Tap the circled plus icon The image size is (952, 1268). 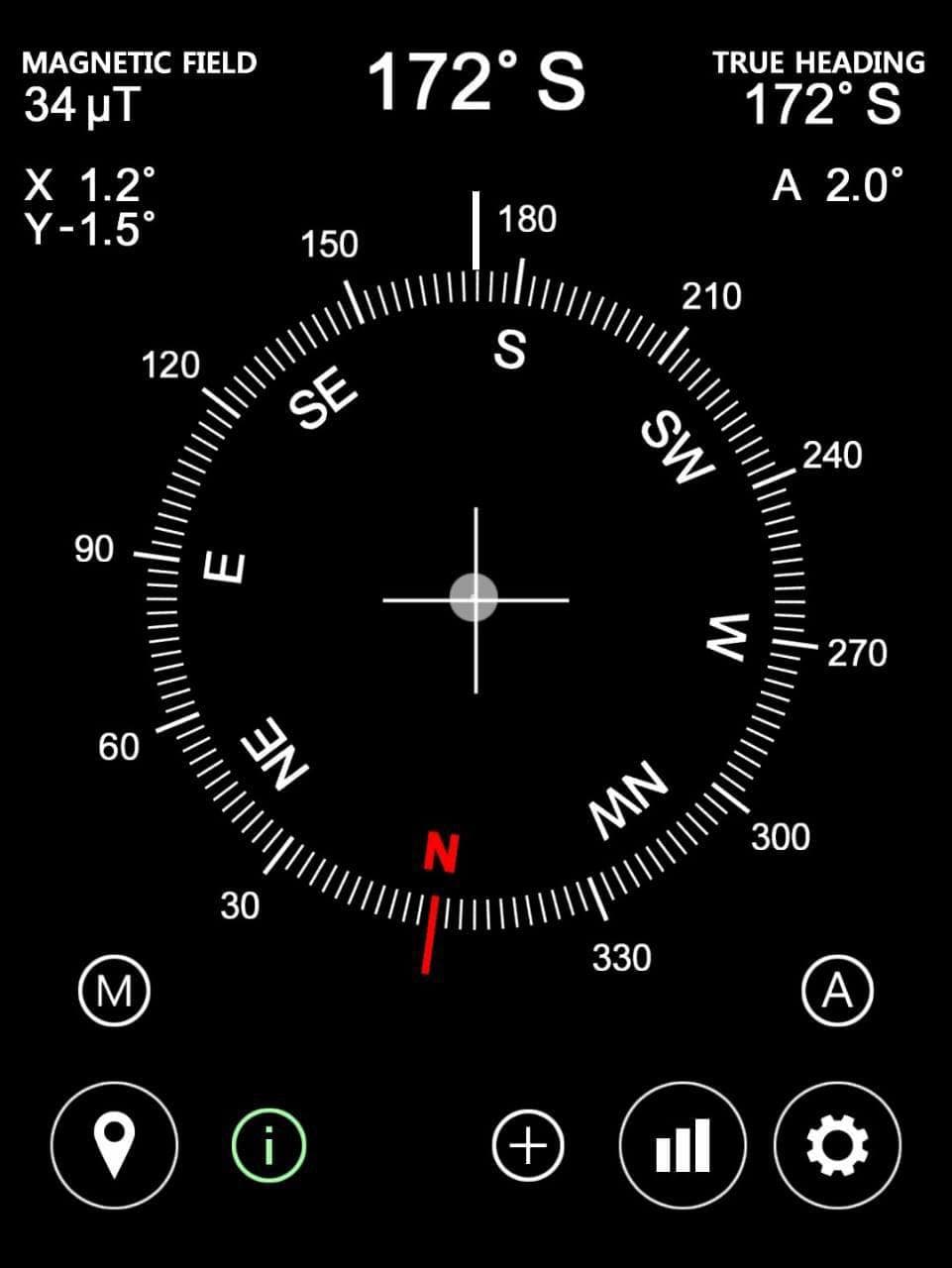point(528,1144)
